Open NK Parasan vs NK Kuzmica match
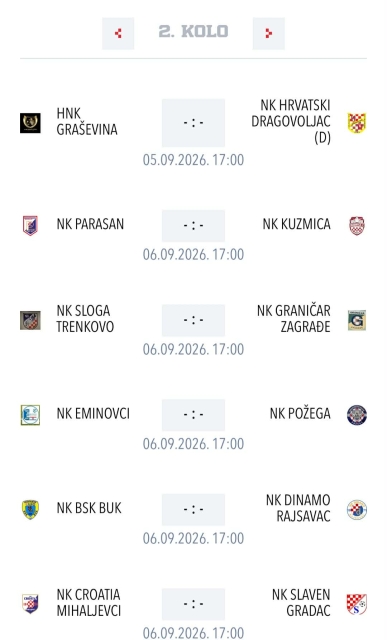The height and width of the screenshot is (640, 387). point(194,226)
